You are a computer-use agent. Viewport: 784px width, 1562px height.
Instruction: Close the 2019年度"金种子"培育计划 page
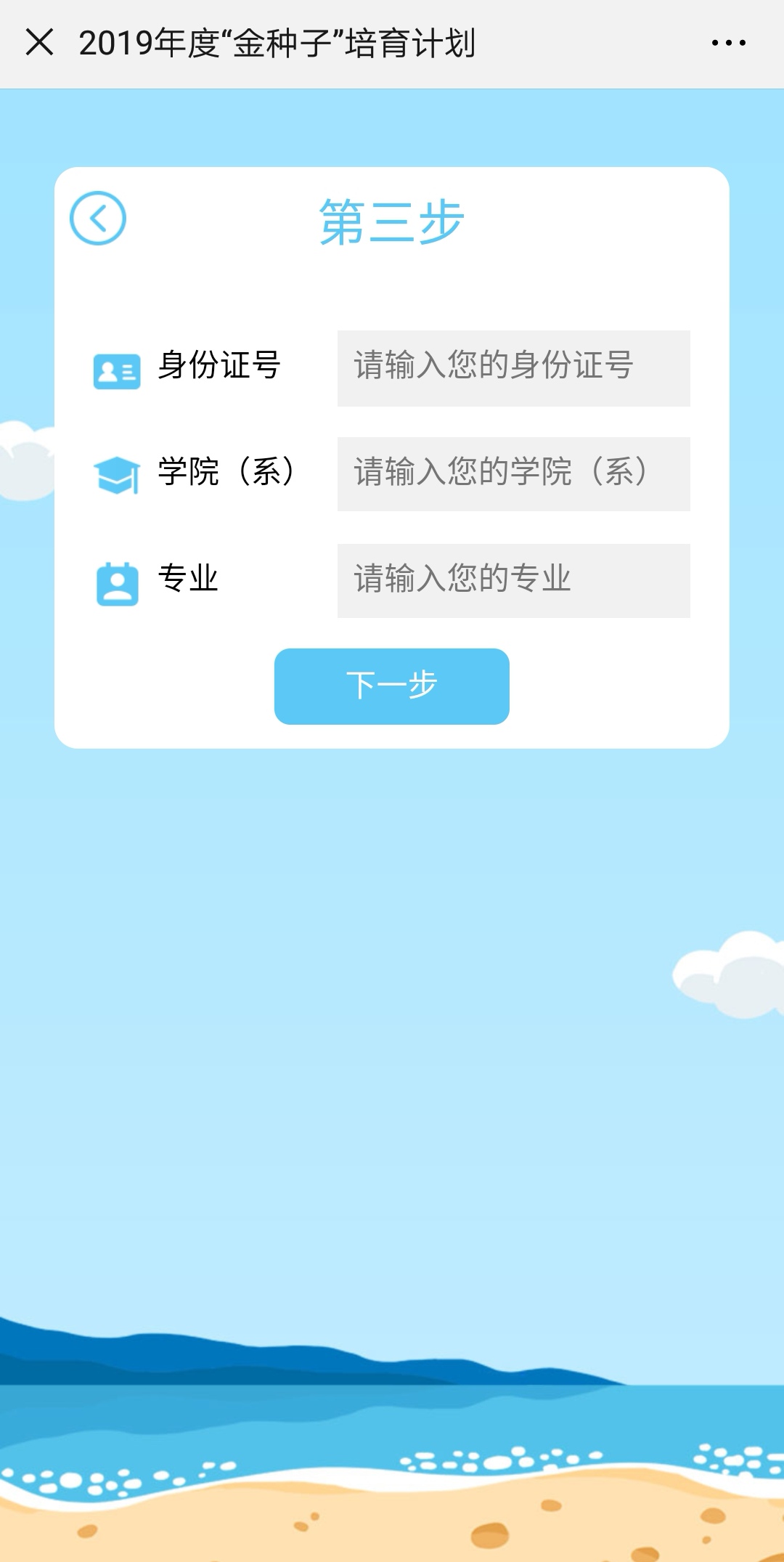[x=39, y=42]
